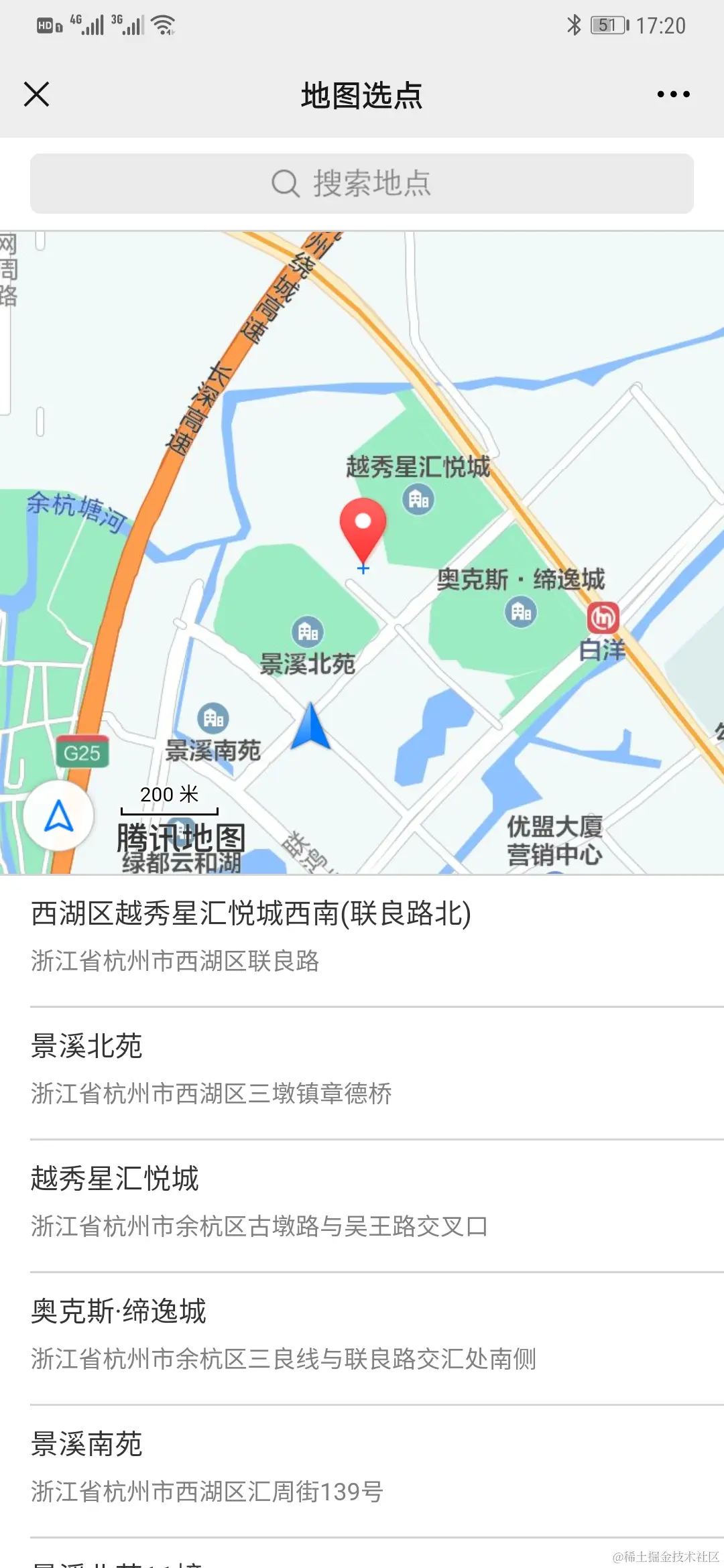
Task: Pick the 奥克斯·缔逸城 location result
Action: (x=362, y=1334)
